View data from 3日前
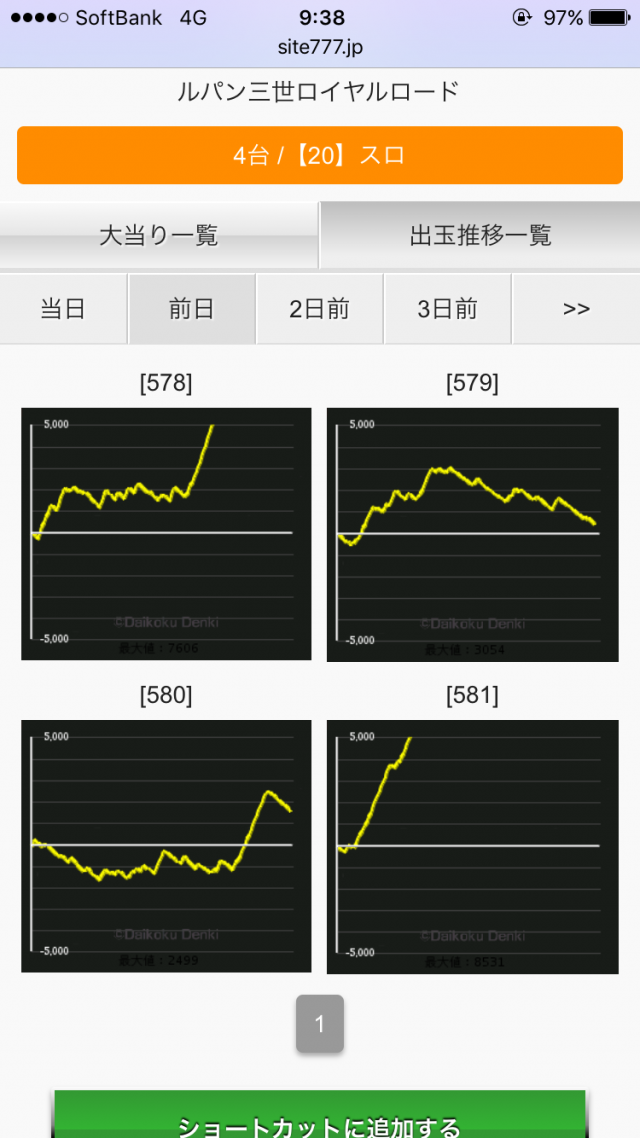Viewport: 640px width, 1138px height. coord(447,309)
